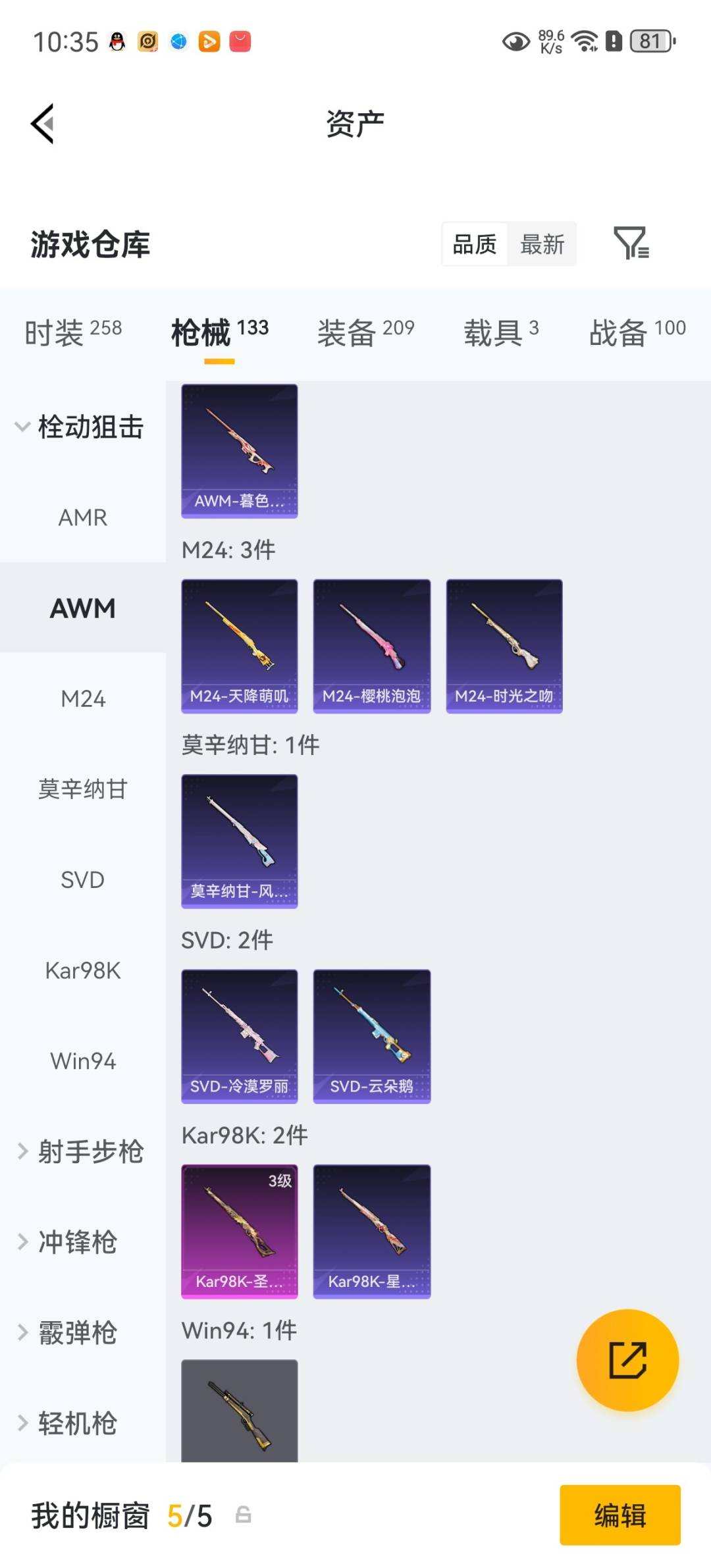Click the eye icon in the status bar
Viewport: 711px width, 1568px height.
515,41
